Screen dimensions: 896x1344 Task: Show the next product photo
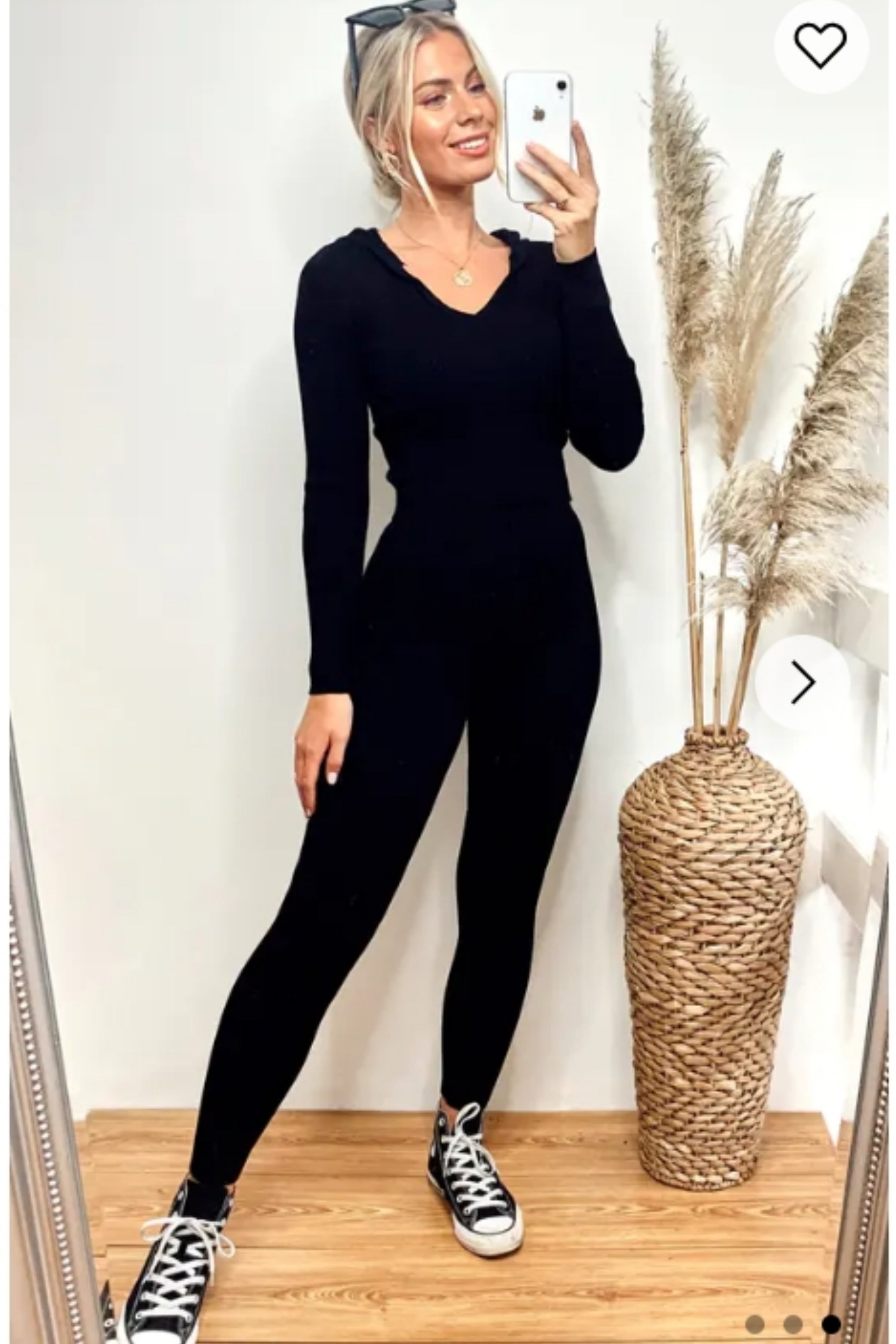point(803,682)
